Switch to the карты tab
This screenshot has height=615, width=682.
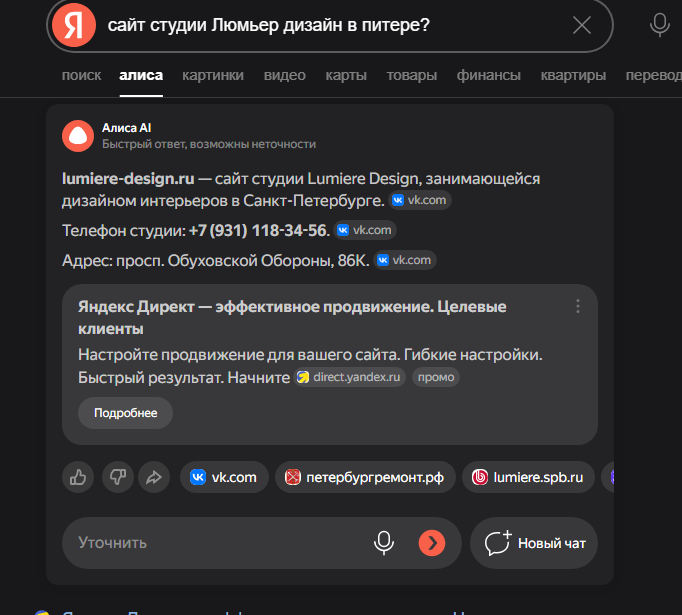click(x=346, y=75)
